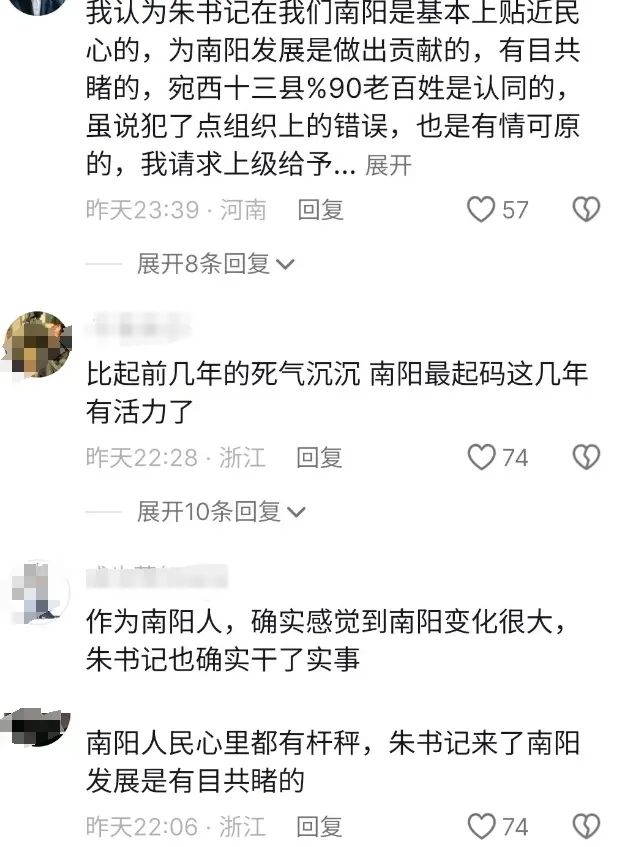Dislike the comment posted 昨天23:39 from 河南

[585, 209]
